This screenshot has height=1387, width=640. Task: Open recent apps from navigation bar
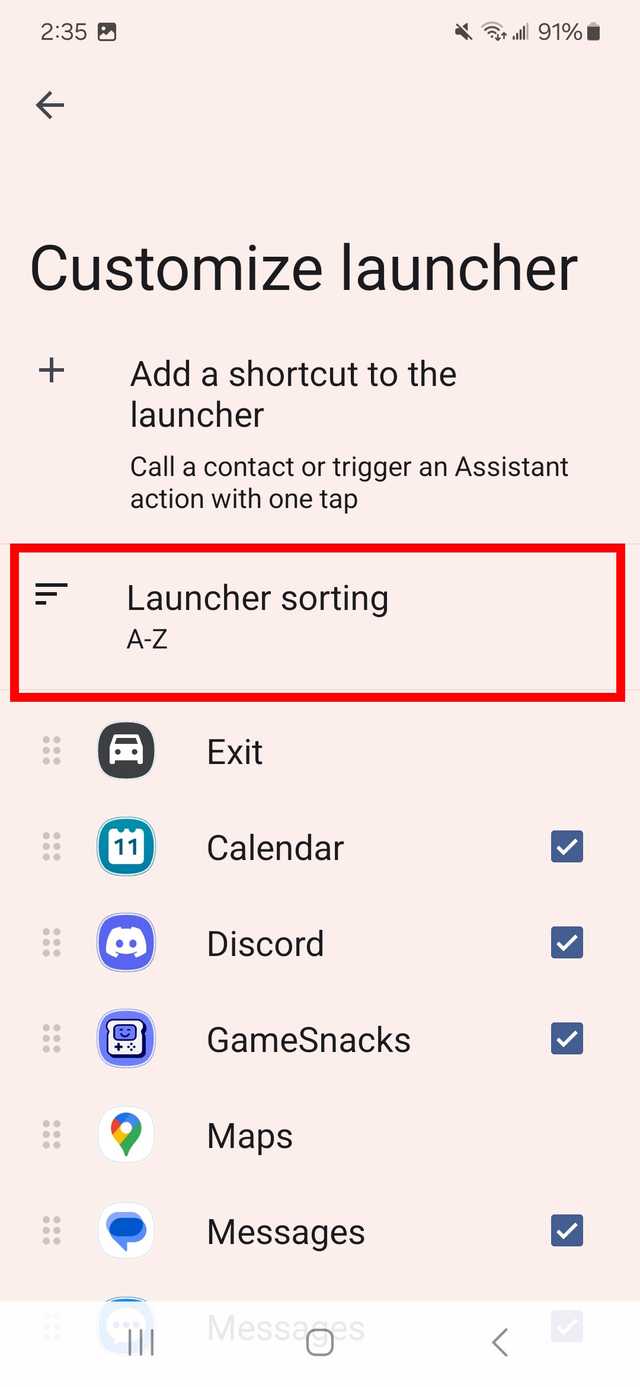click(141, 1343)
